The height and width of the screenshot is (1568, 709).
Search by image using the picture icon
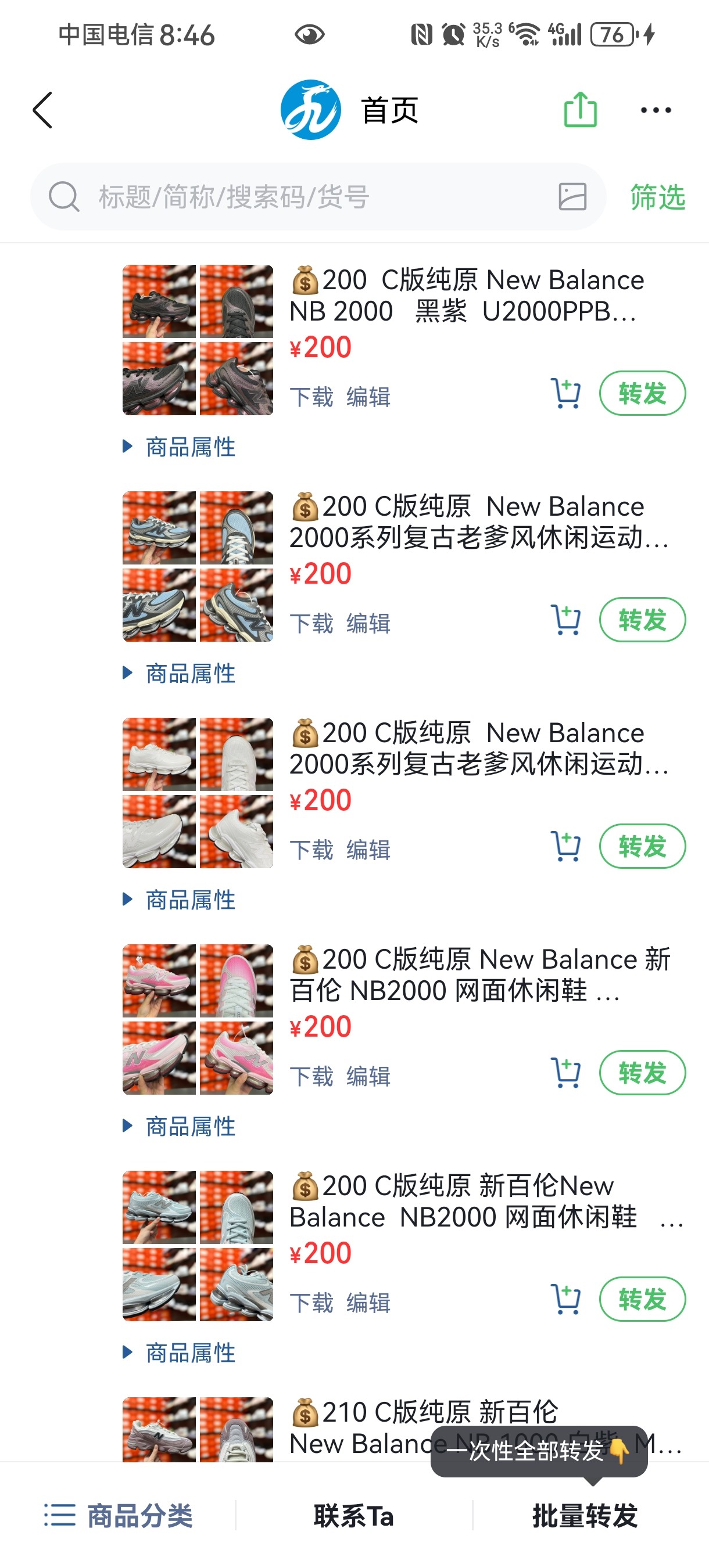pos(572,197)
